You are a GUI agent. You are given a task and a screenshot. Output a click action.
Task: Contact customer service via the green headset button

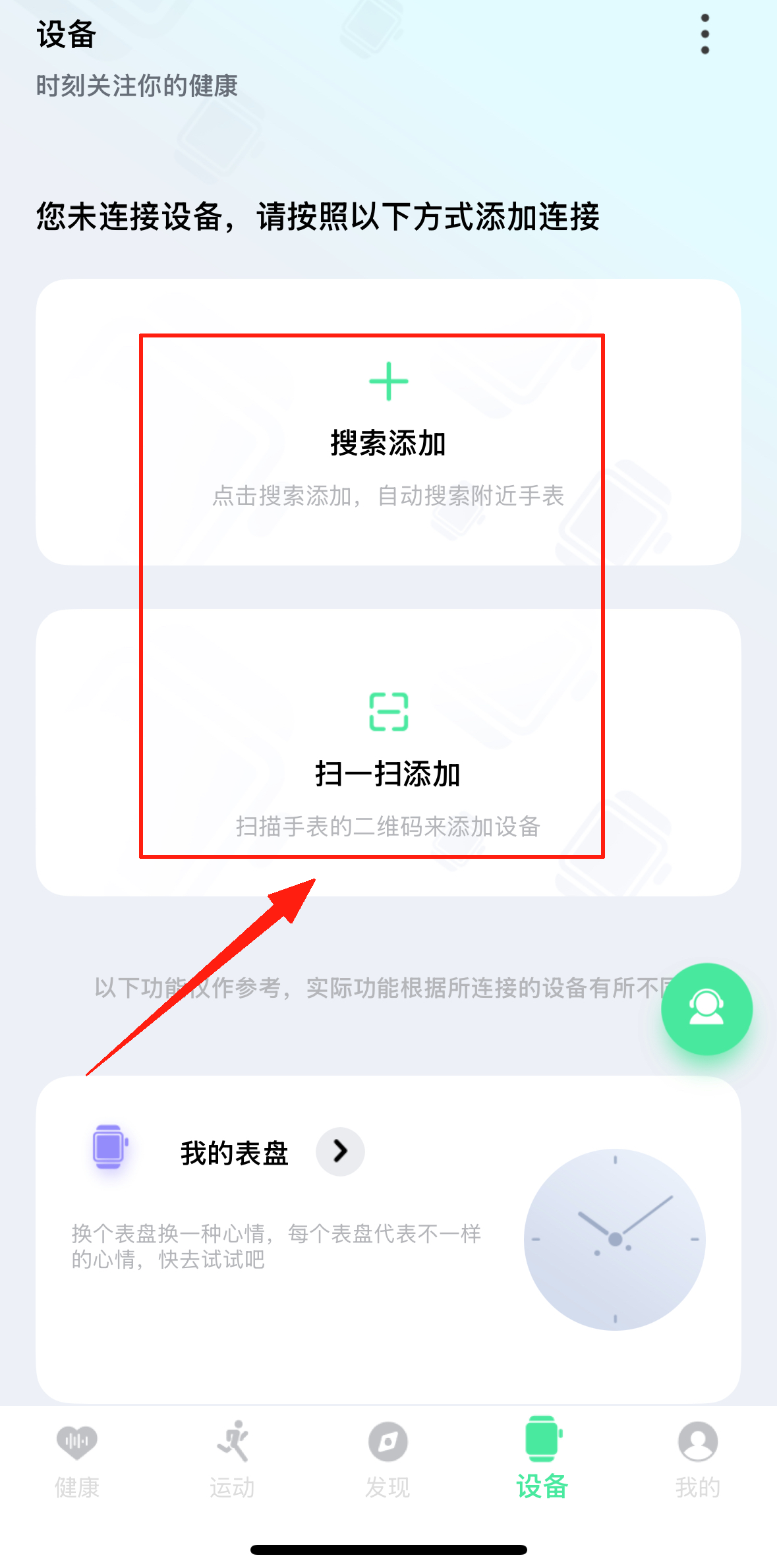tap(706, 1008)
